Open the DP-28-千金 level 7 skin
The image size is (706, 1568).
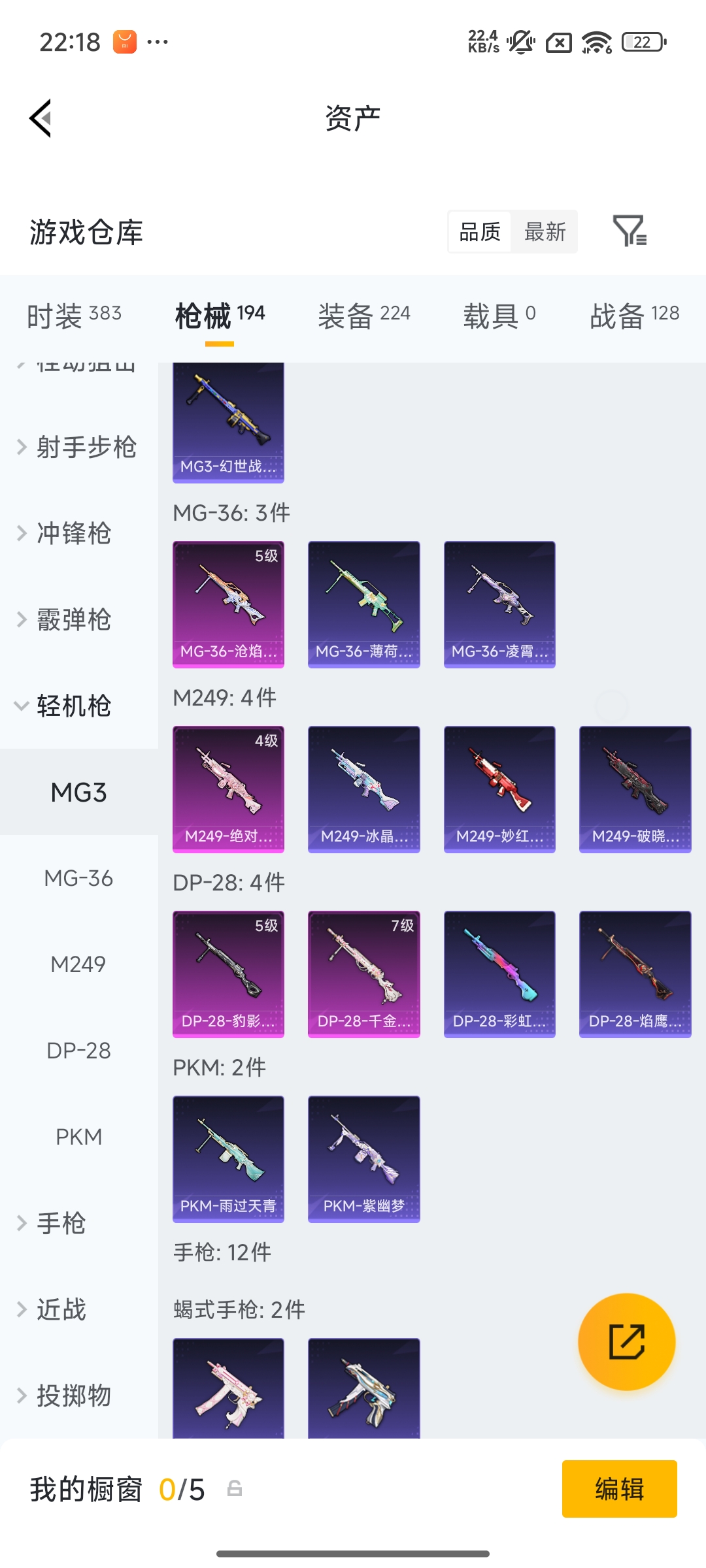[x=363, y=973]
